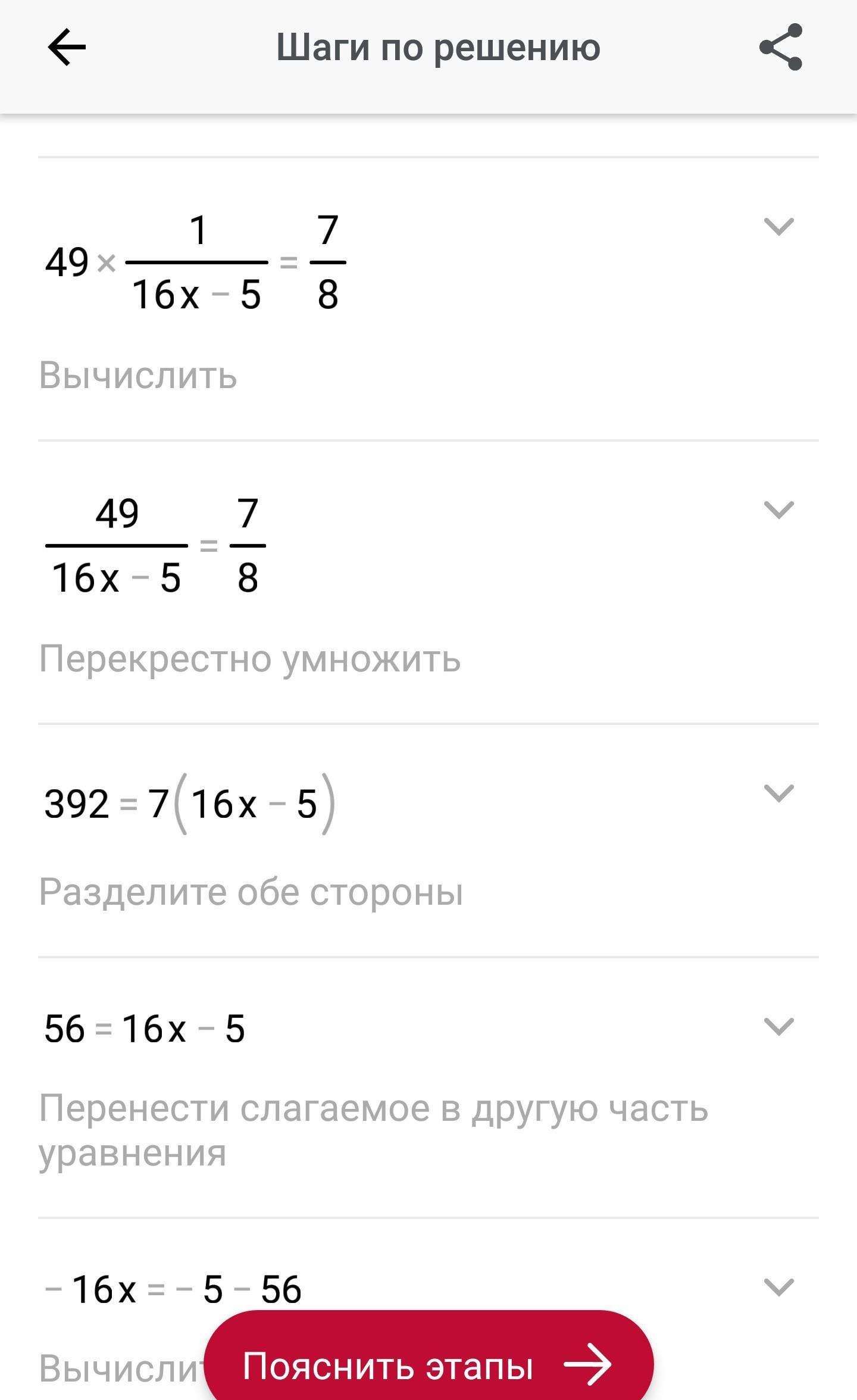Go back using the top arrow
Image resolution: width=857 pixels, height=1400 pixels.
[x=67, y=48]
